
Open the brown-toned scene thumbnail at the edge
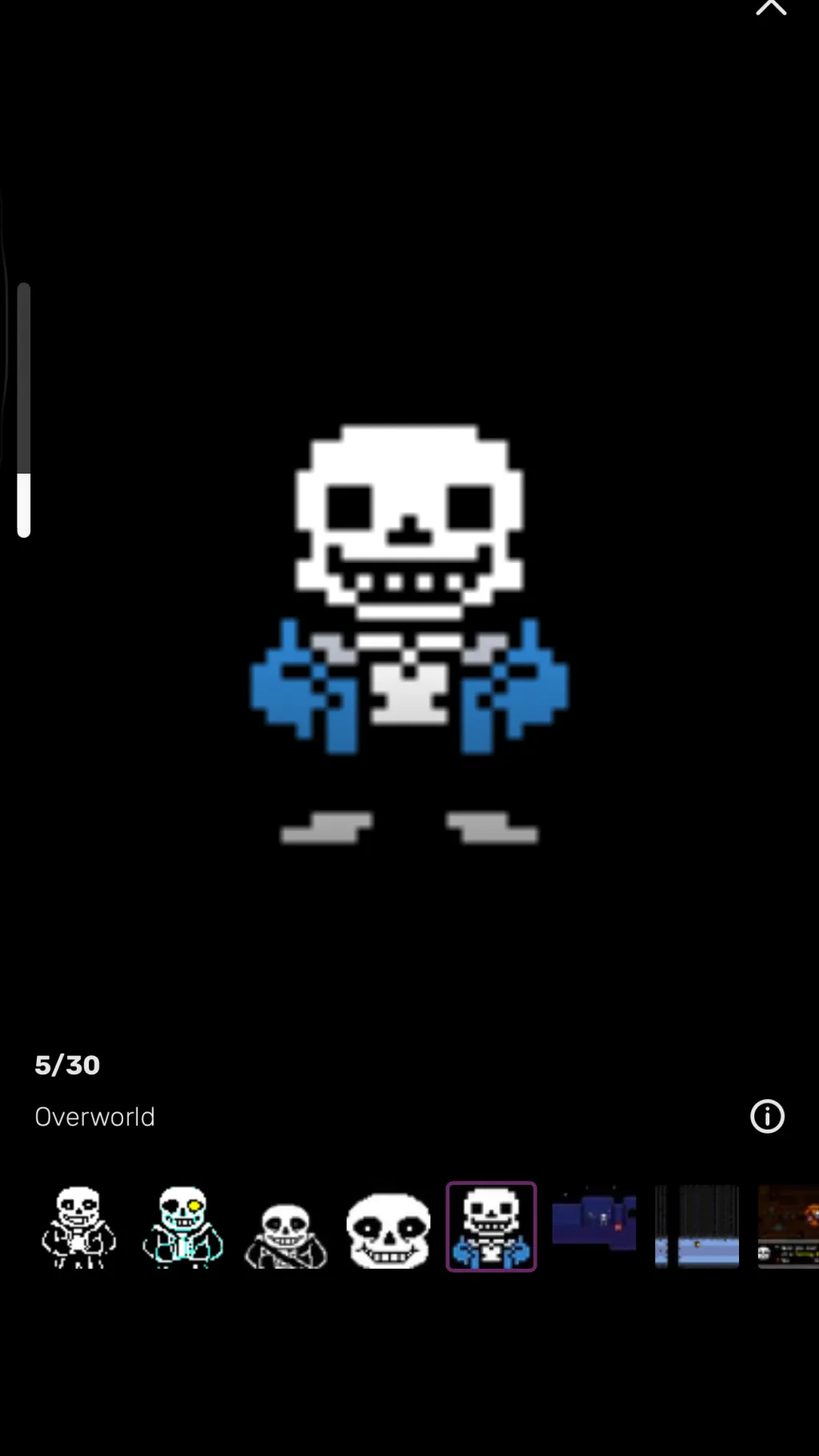[789, 1226]
